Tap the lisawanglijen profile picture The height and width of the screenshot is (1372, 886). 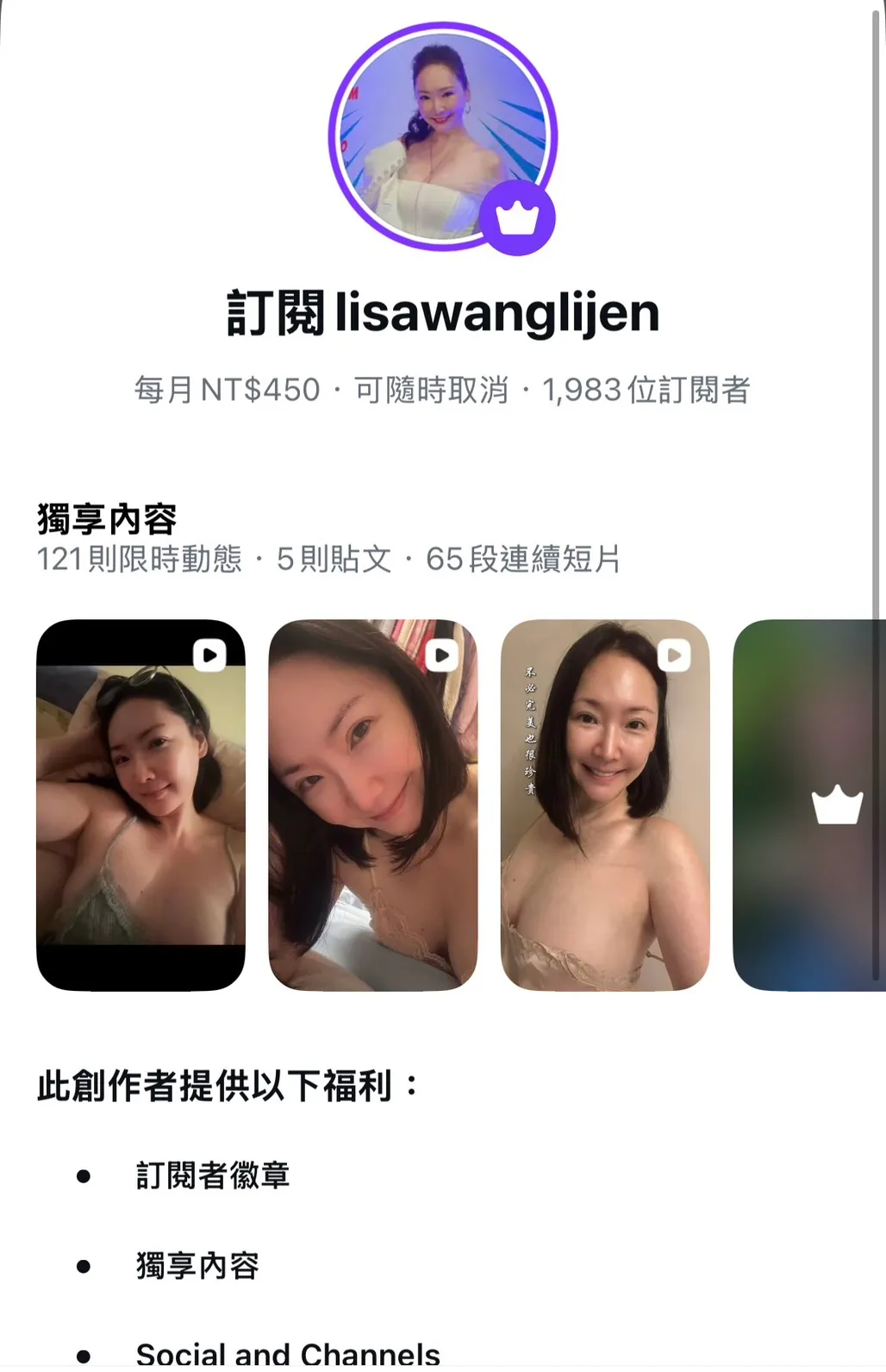coord(443,136)
